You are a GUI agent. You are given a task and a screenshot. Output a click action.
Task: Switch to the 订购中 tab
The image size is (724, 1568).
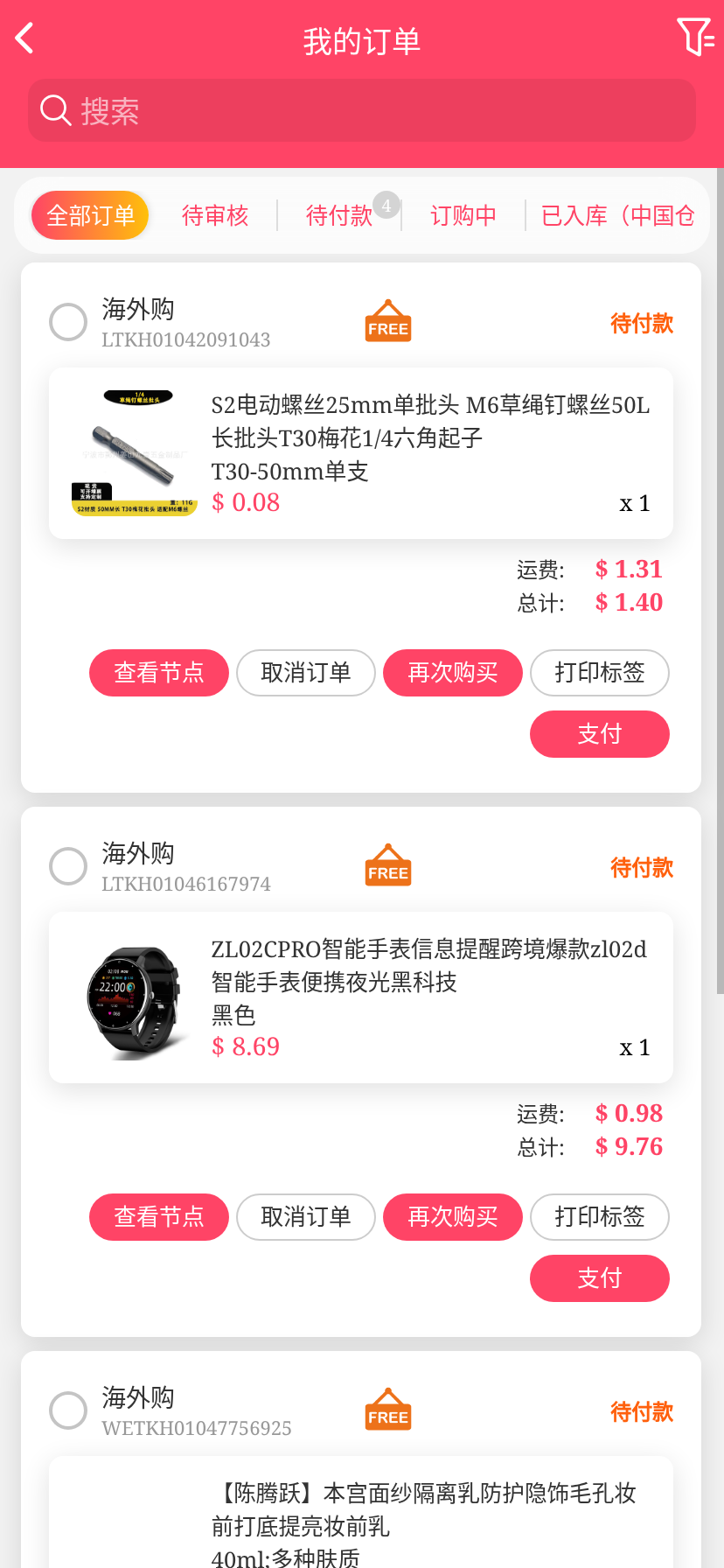click(x=463, y=215)
